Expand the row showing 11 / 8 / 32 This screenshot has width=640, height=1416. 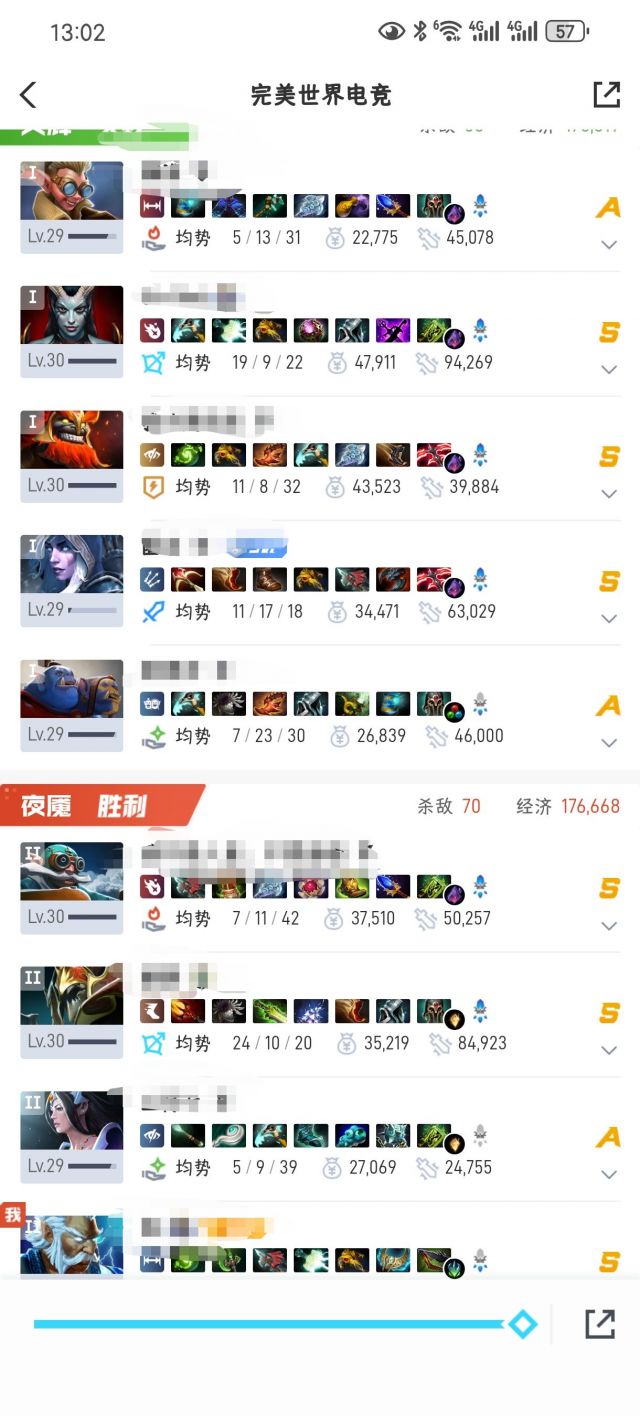(x=609, y=494)
